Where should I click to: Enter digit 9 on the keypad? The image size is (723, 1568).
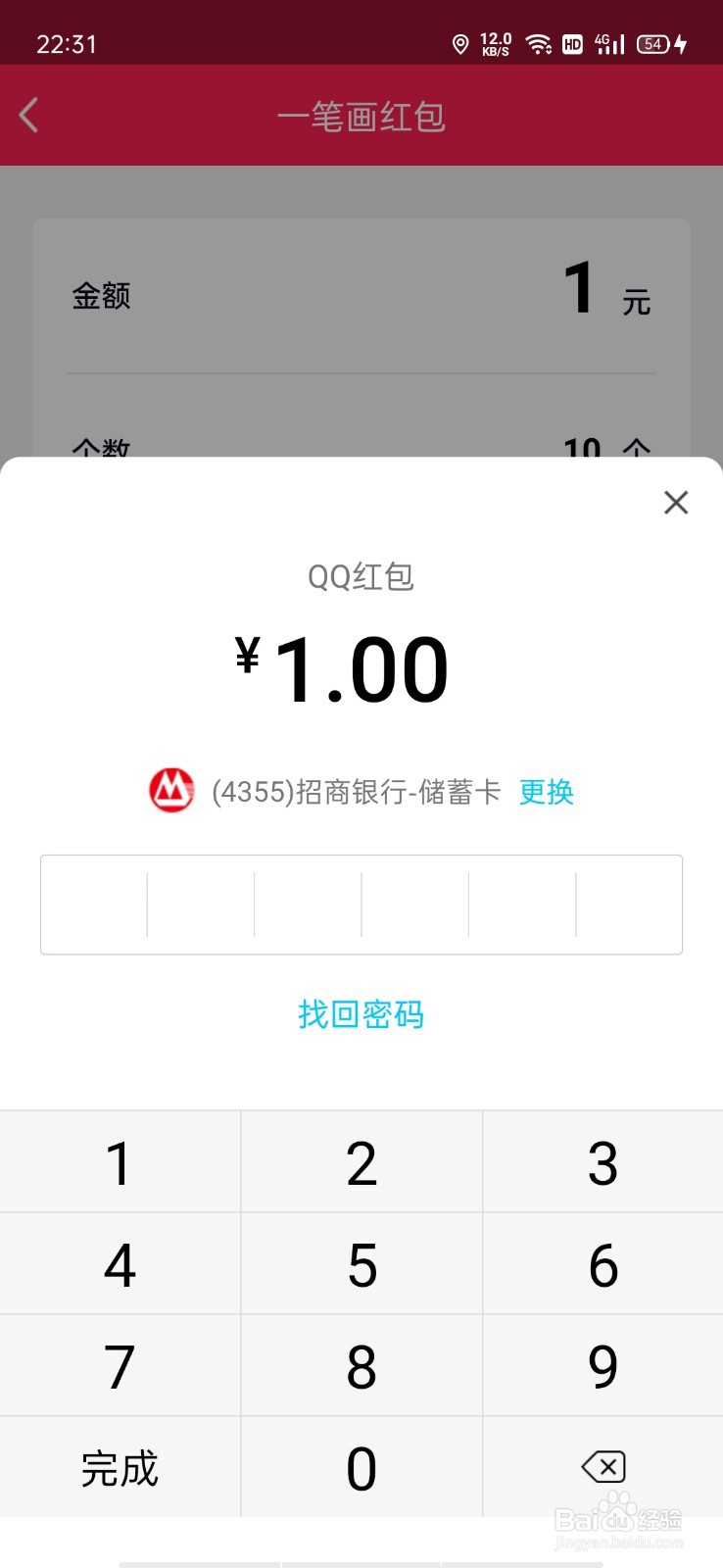[603, 1366]
